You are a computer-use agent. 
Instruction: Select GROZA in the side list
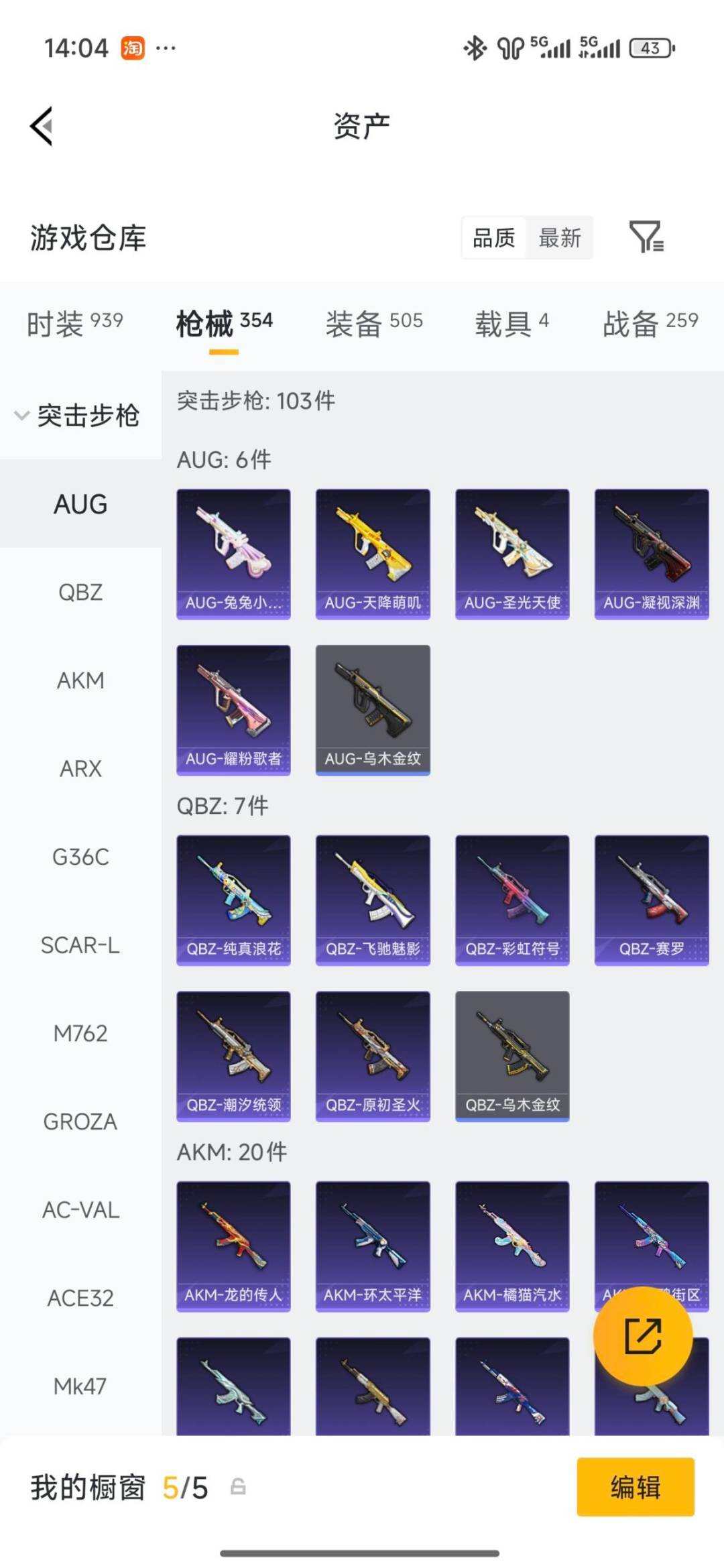(x=80, y=1122)
